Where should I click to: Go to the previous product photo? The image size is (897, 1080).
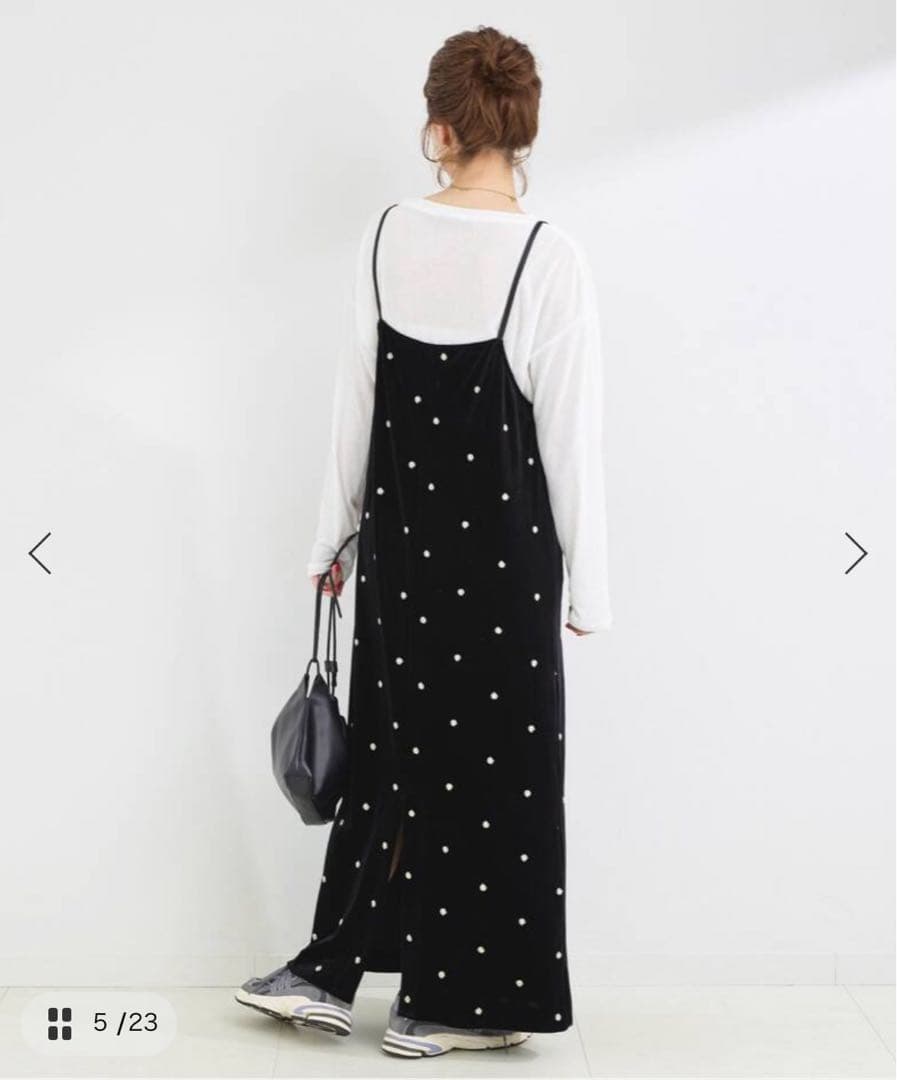(40, 553)
